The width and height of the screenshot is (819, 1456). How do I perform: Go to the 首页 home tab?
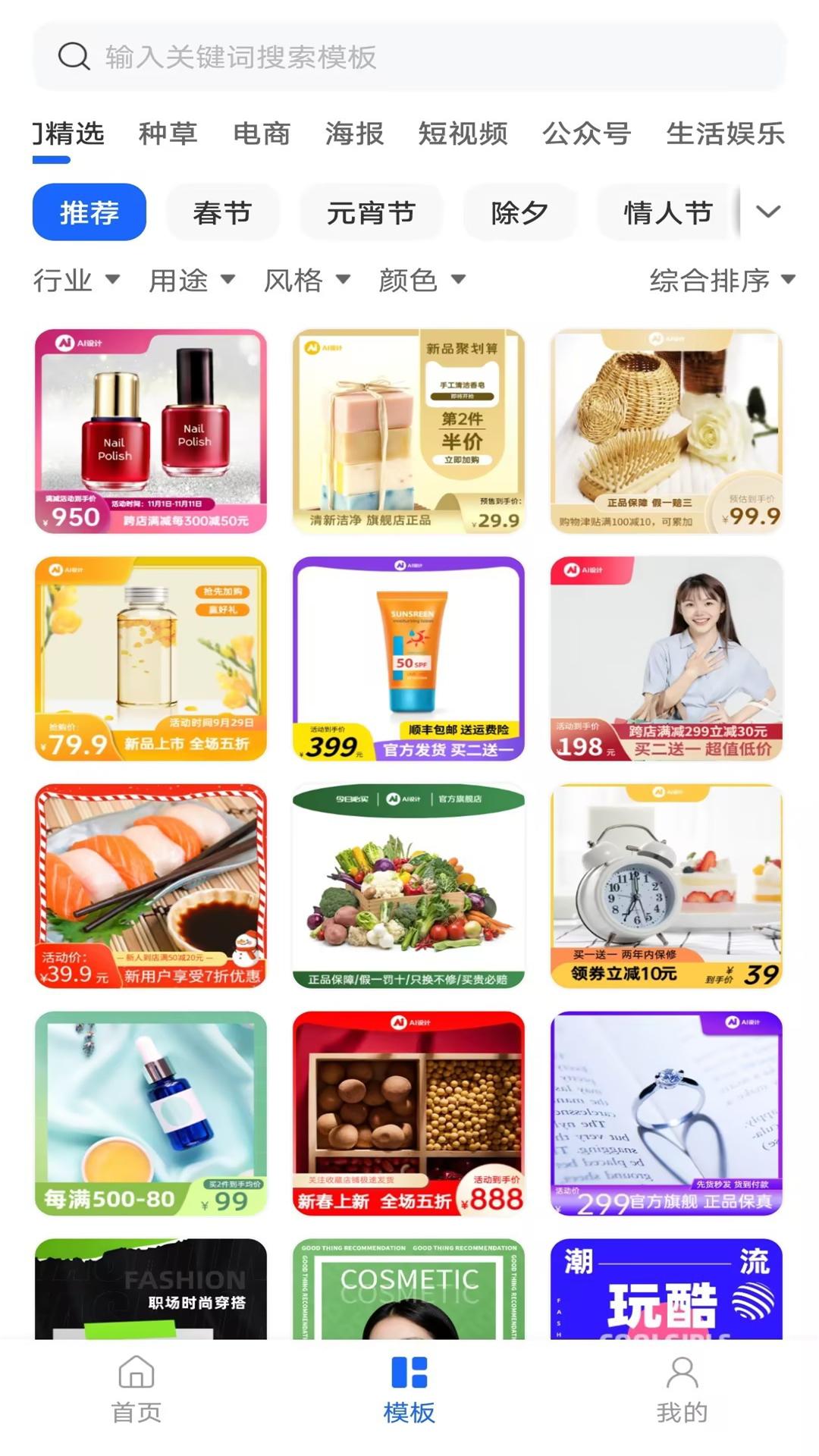tap(136, 1389)
